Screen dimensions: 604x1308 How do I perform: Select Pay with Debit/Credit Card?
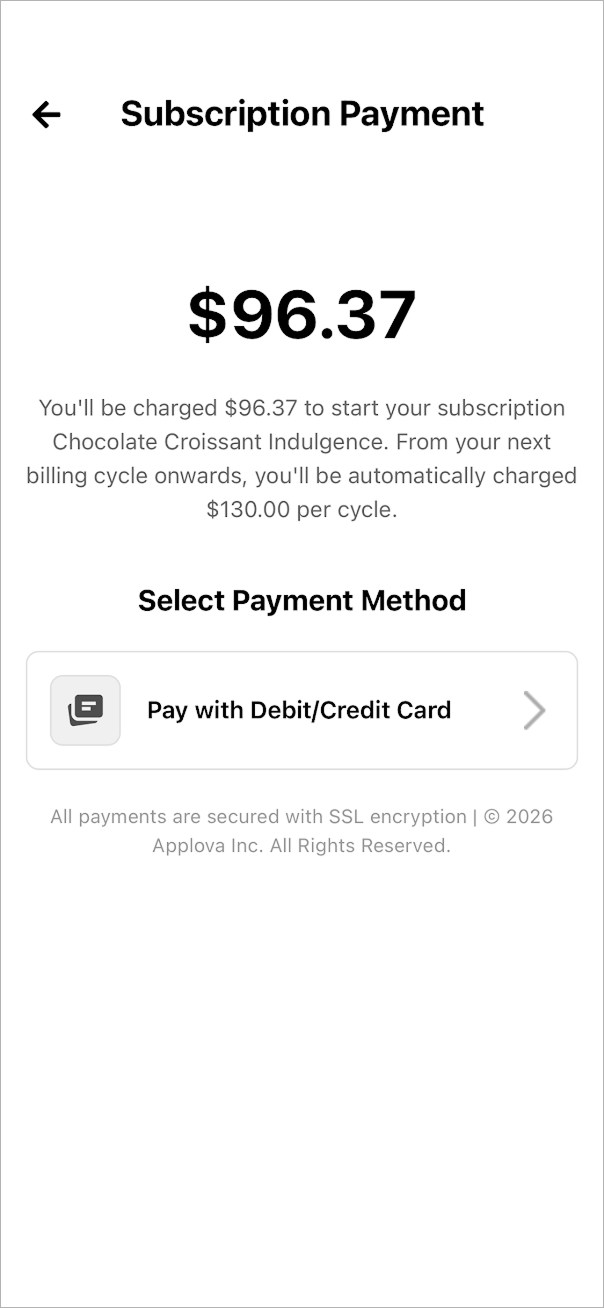[x=301, y=710]
